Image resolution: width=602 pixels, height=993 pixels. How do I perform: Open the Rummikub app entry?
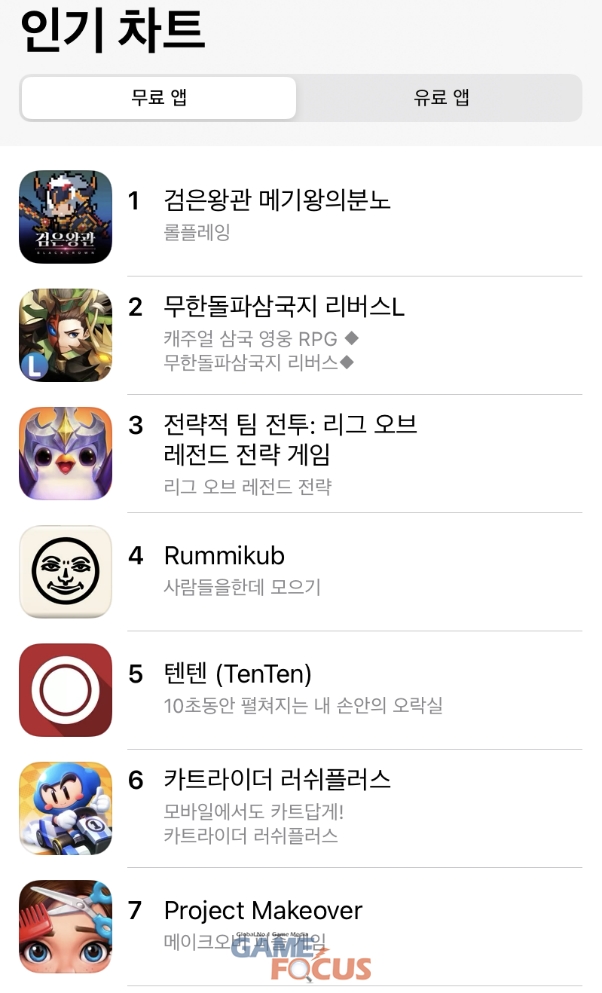tap(224, 556)
